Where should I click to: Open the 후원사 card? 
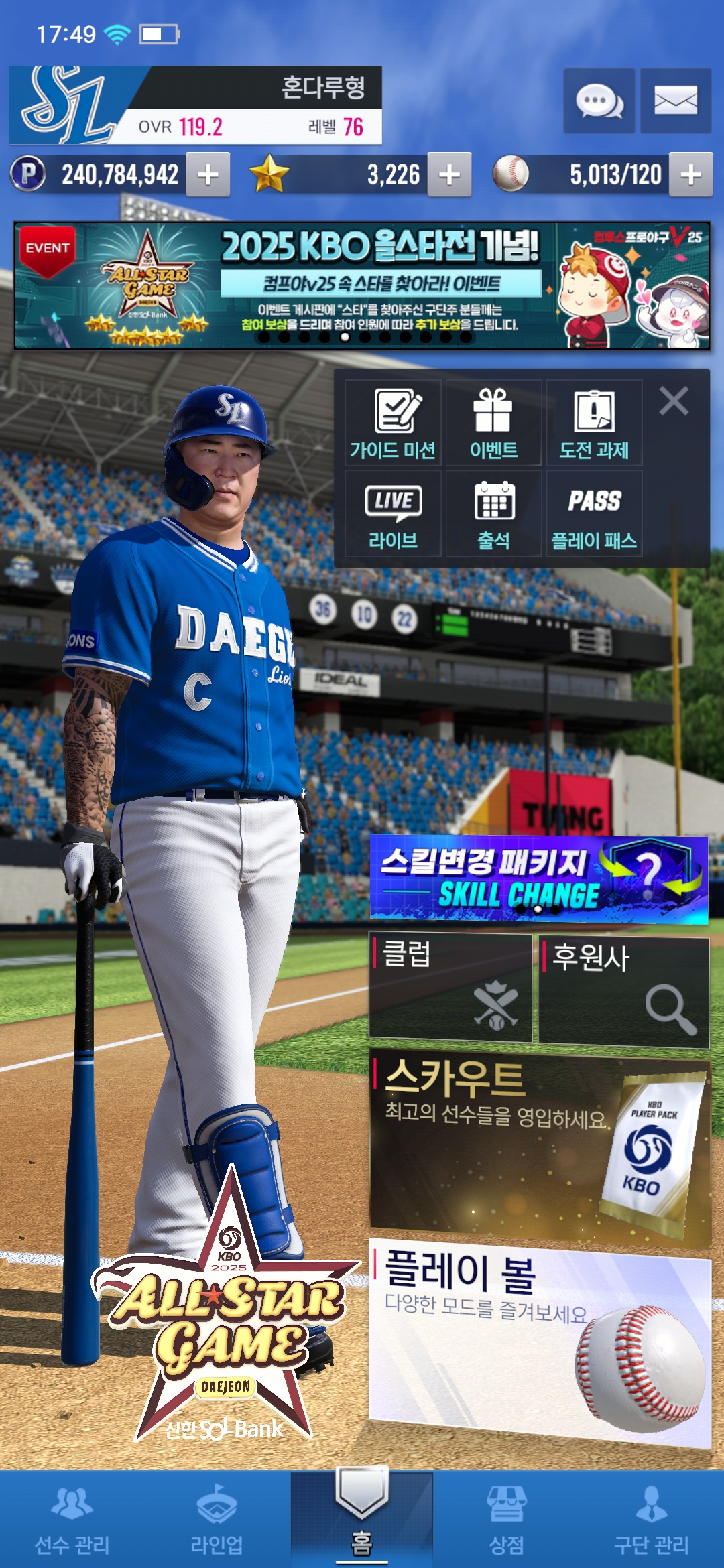tap(623, 992)
